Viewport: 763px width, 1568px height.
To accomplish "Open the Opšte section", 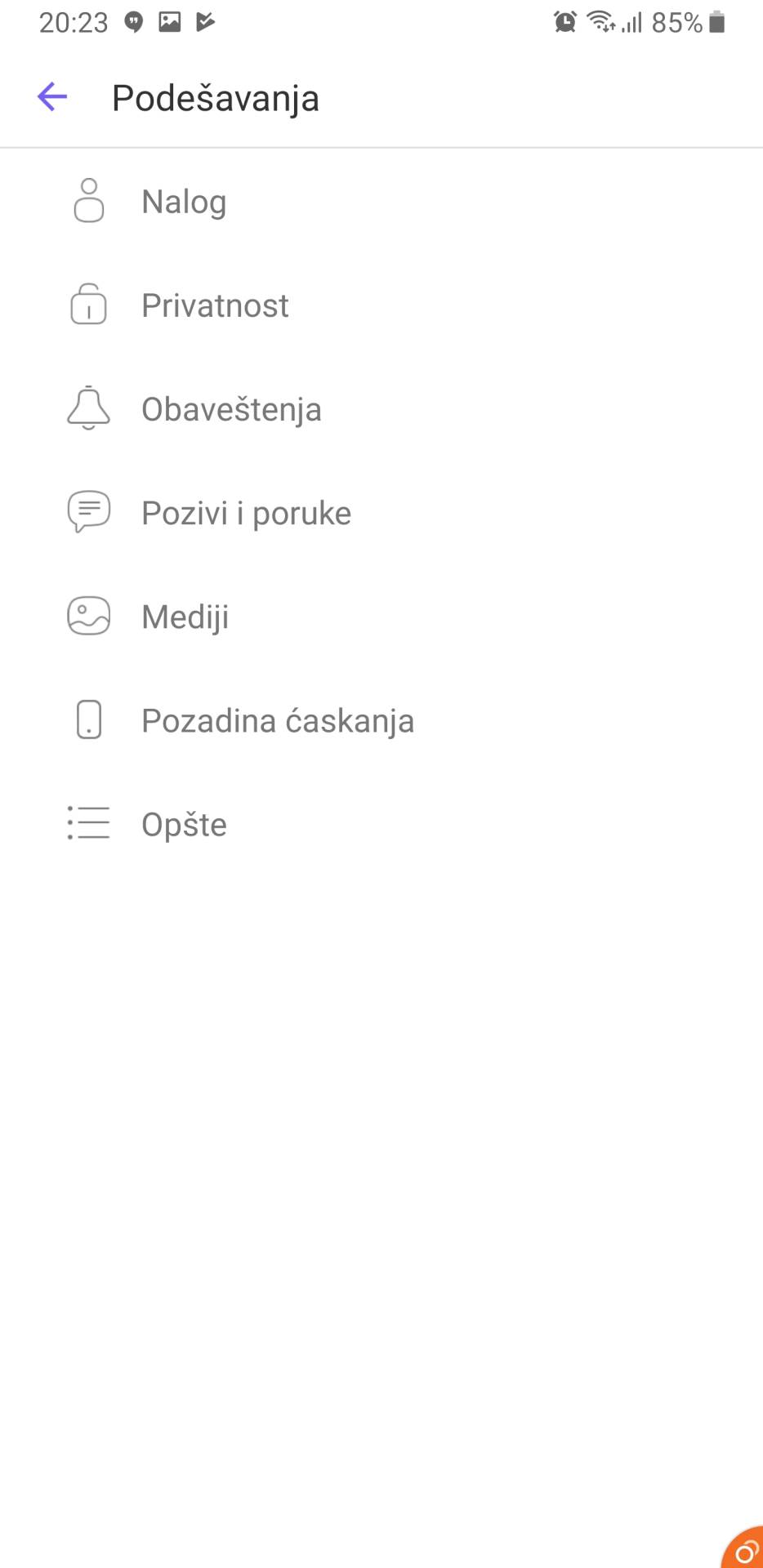I will [x=184, y=824].
